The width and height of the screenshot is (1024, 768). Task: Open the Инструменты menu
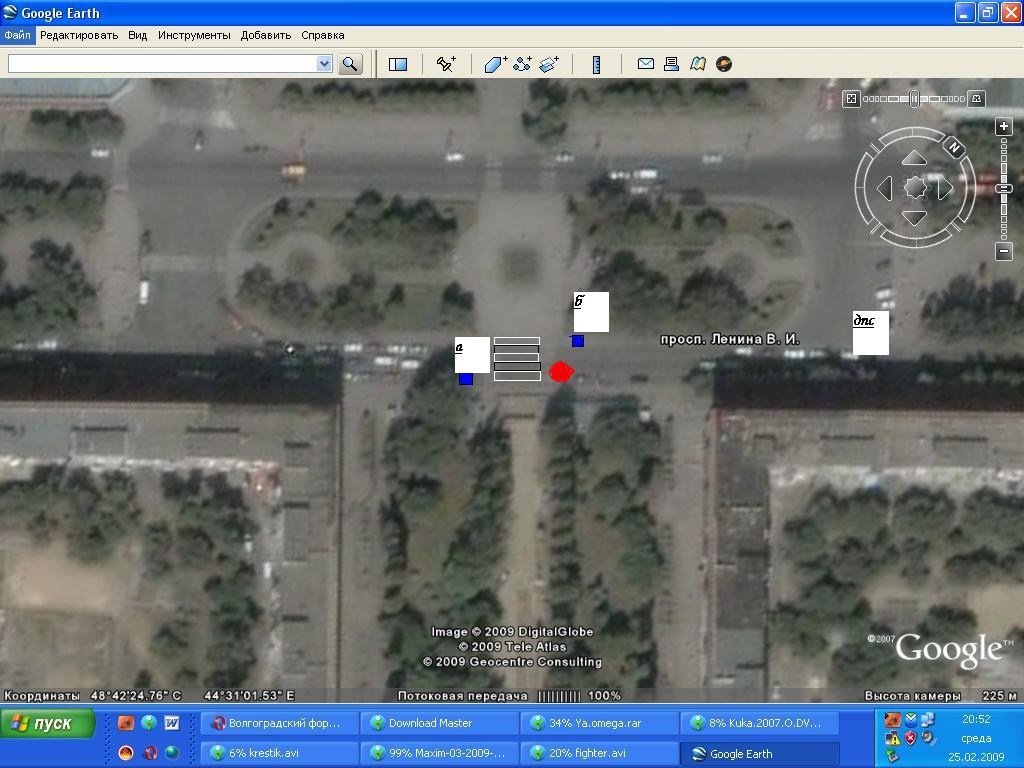pos(194,35)
